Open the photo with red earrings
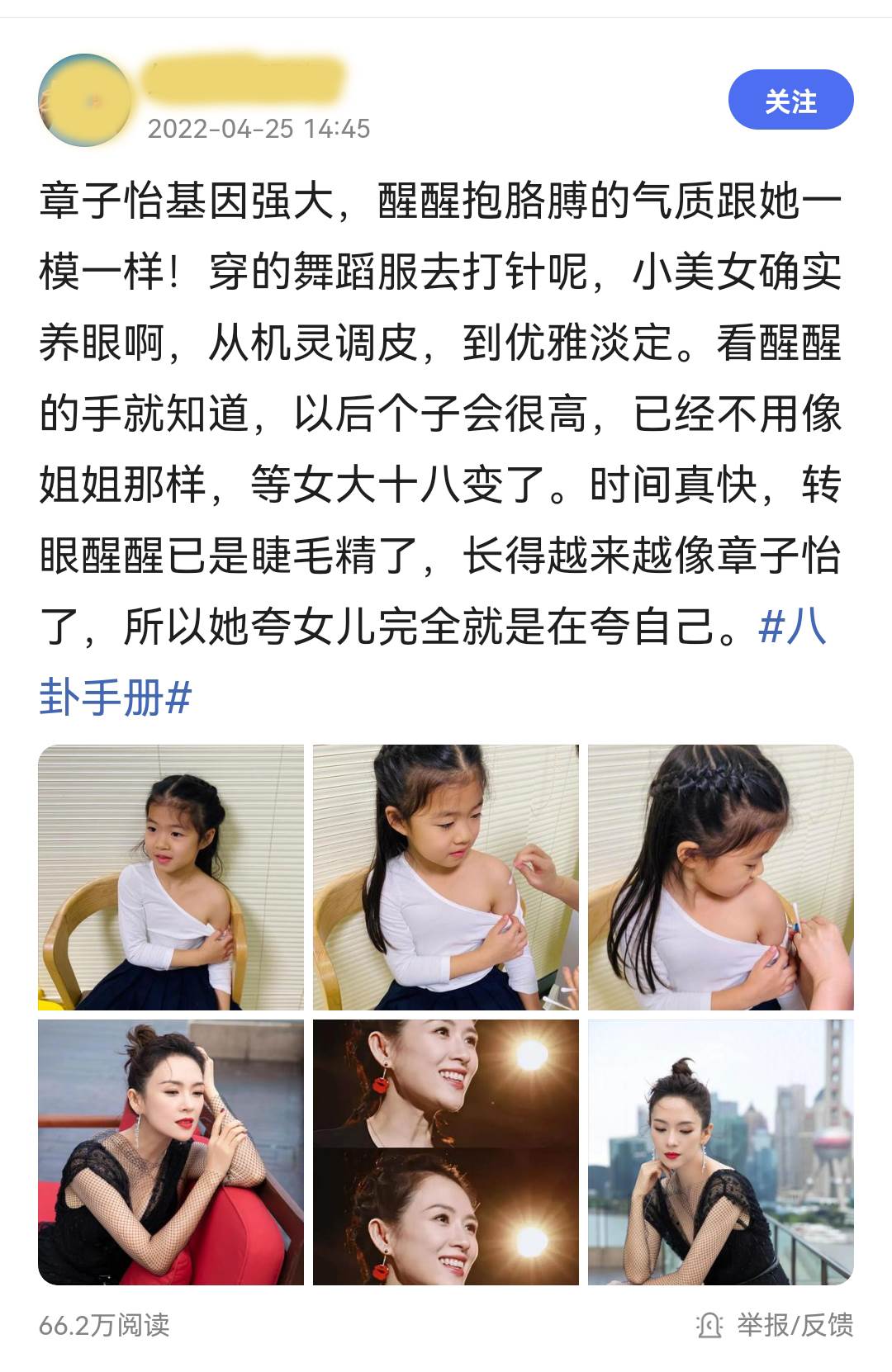 point(446,1152)
